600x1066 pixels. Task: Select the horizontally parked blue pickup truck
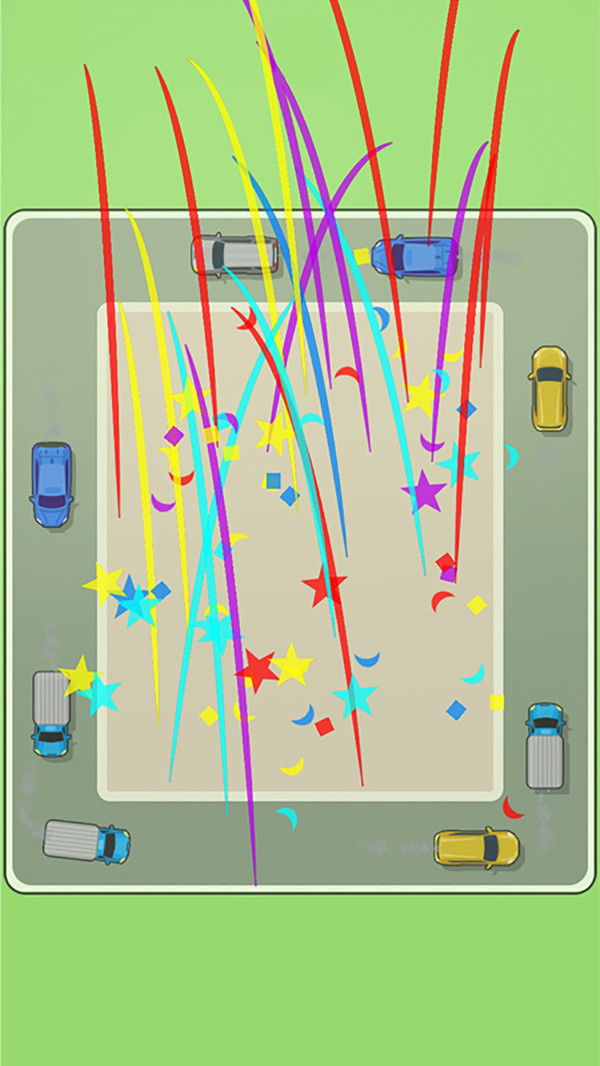pyautogui.click(x=86, y=841)
